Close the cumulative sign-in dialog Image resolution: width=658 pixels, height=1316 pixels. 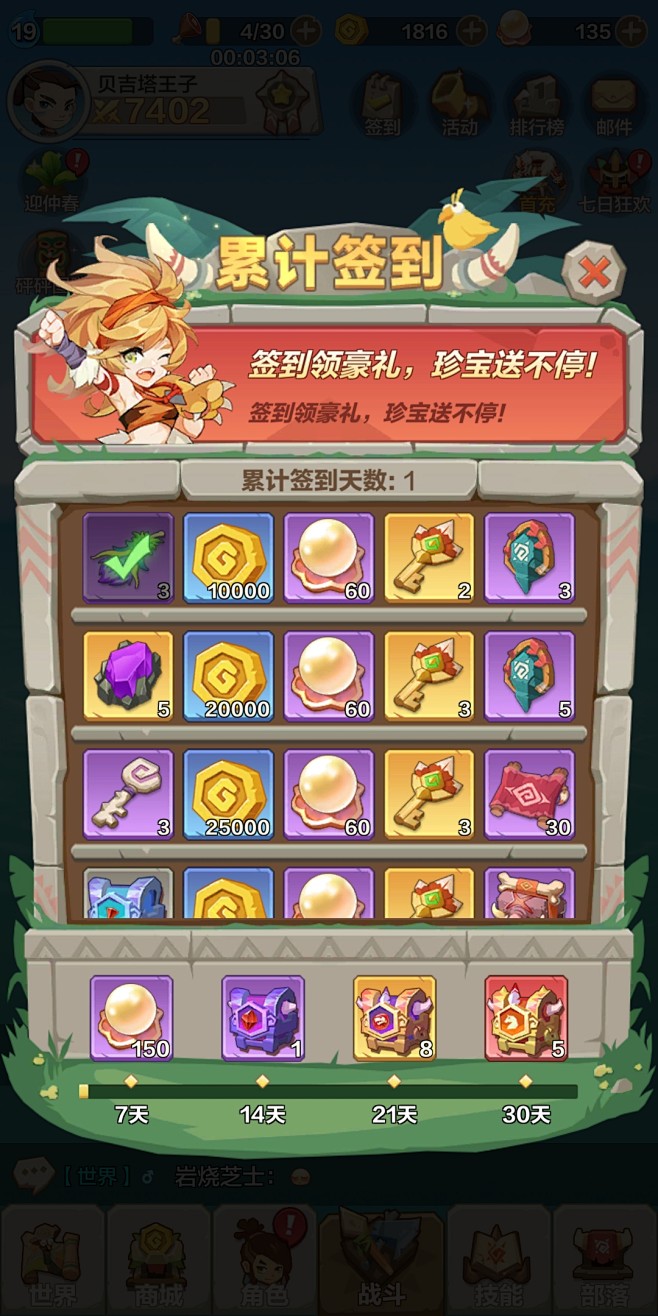594,271
